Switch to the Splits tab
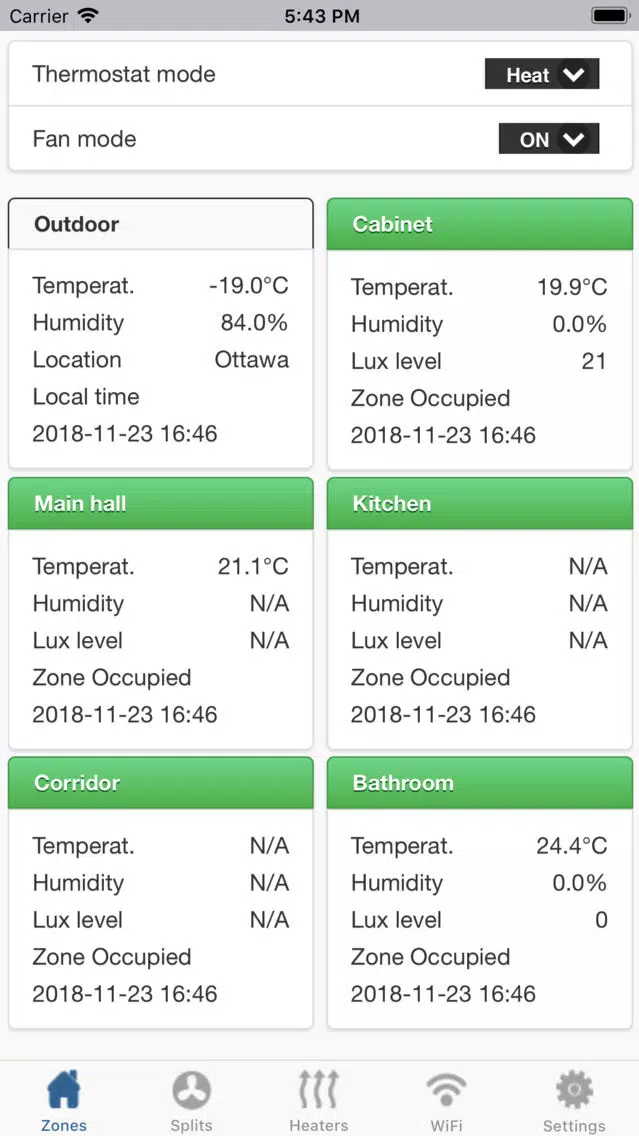639x1136 pixels. pyautogui.click(x=191, y=1100)
